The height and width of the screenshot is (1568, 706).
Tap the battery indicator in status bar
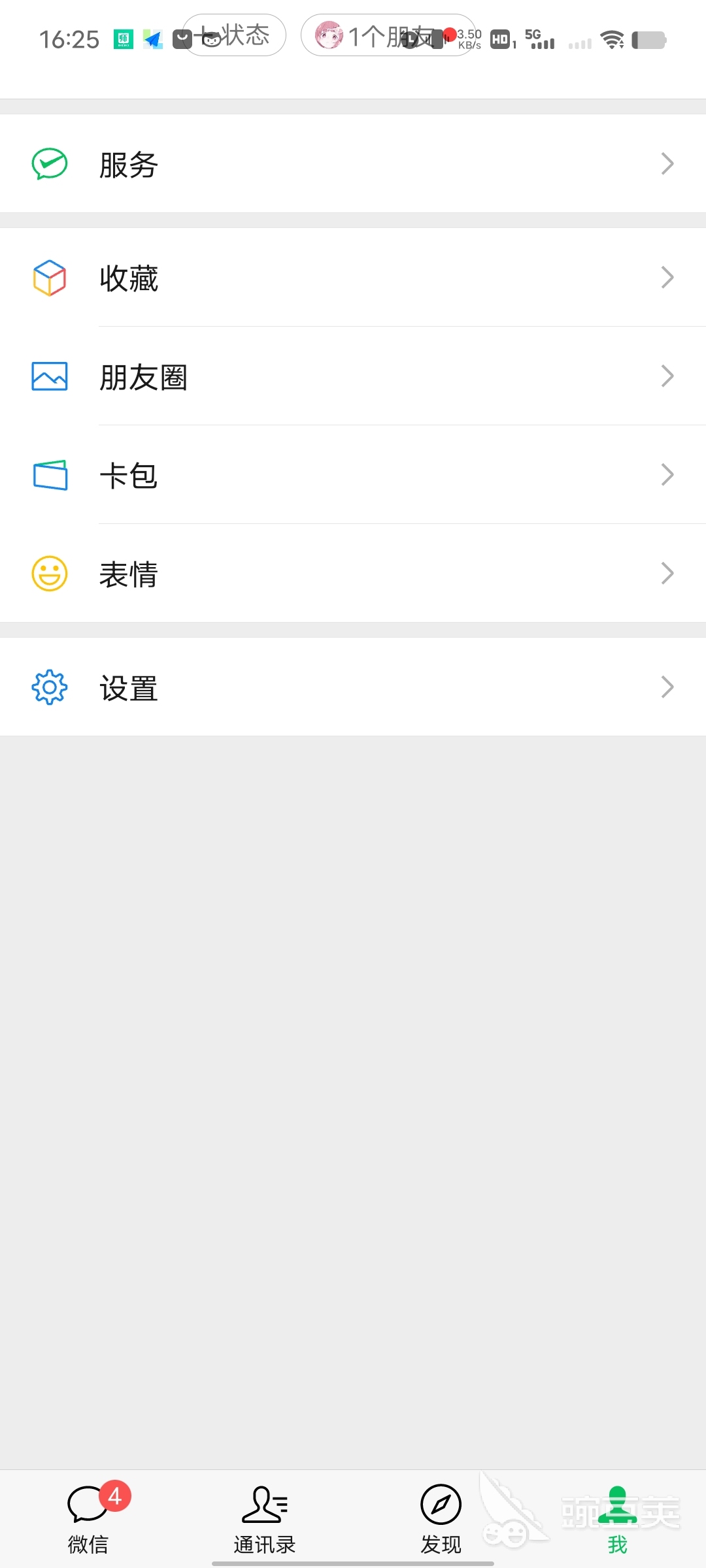pyautogui.click(x=650, y=41)
